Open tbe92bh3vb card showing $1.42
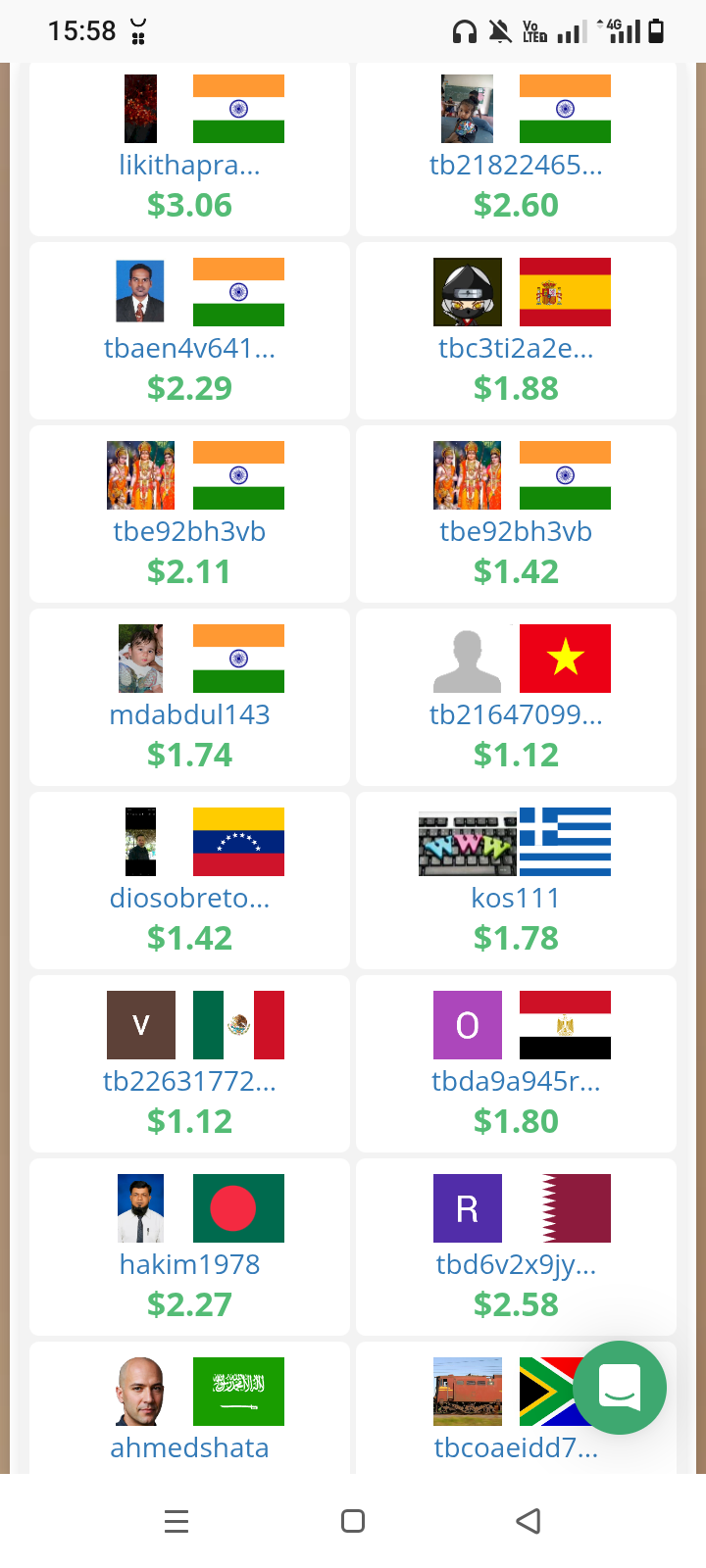706x1568 pixels. [x=516, y=531]
